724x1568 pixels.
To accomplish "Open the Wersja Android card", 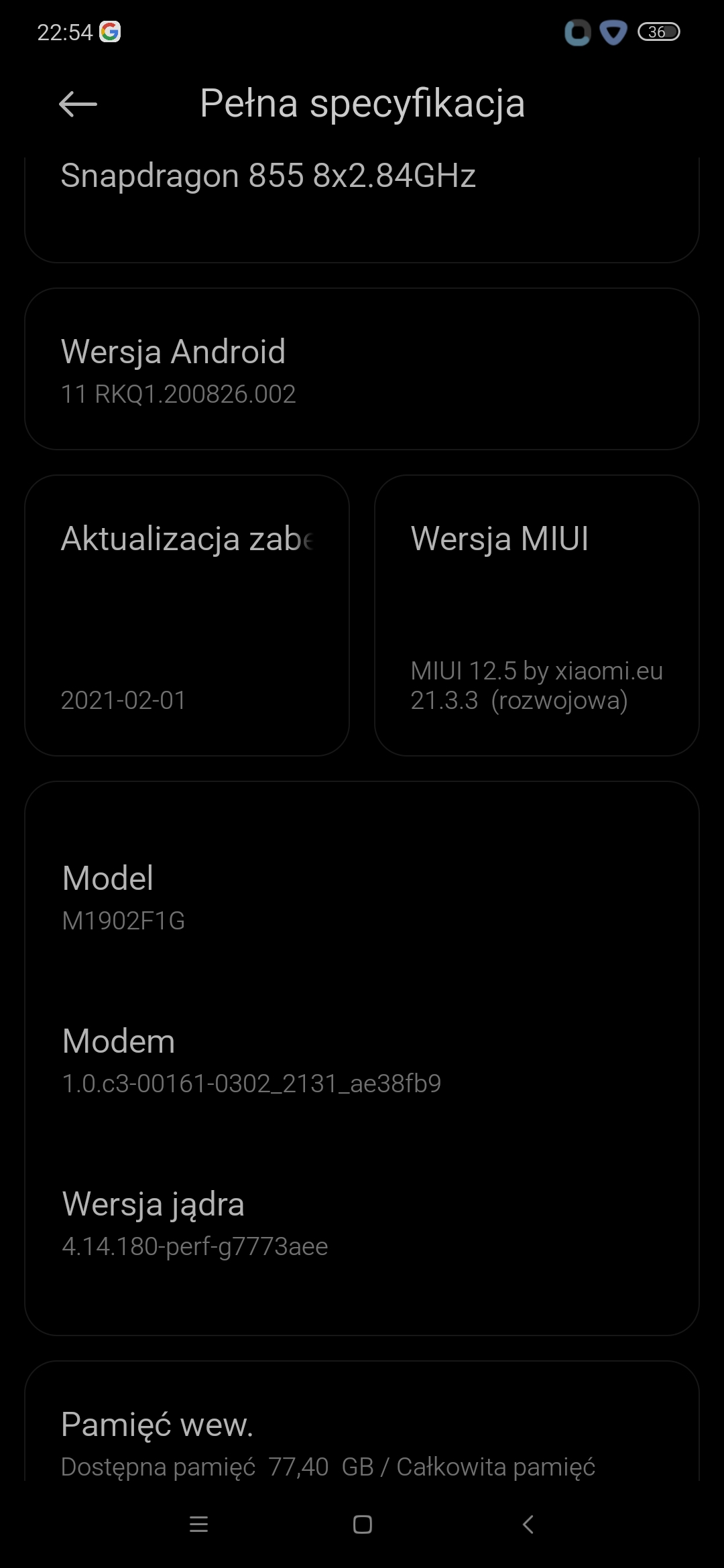I will click(362, 369).
